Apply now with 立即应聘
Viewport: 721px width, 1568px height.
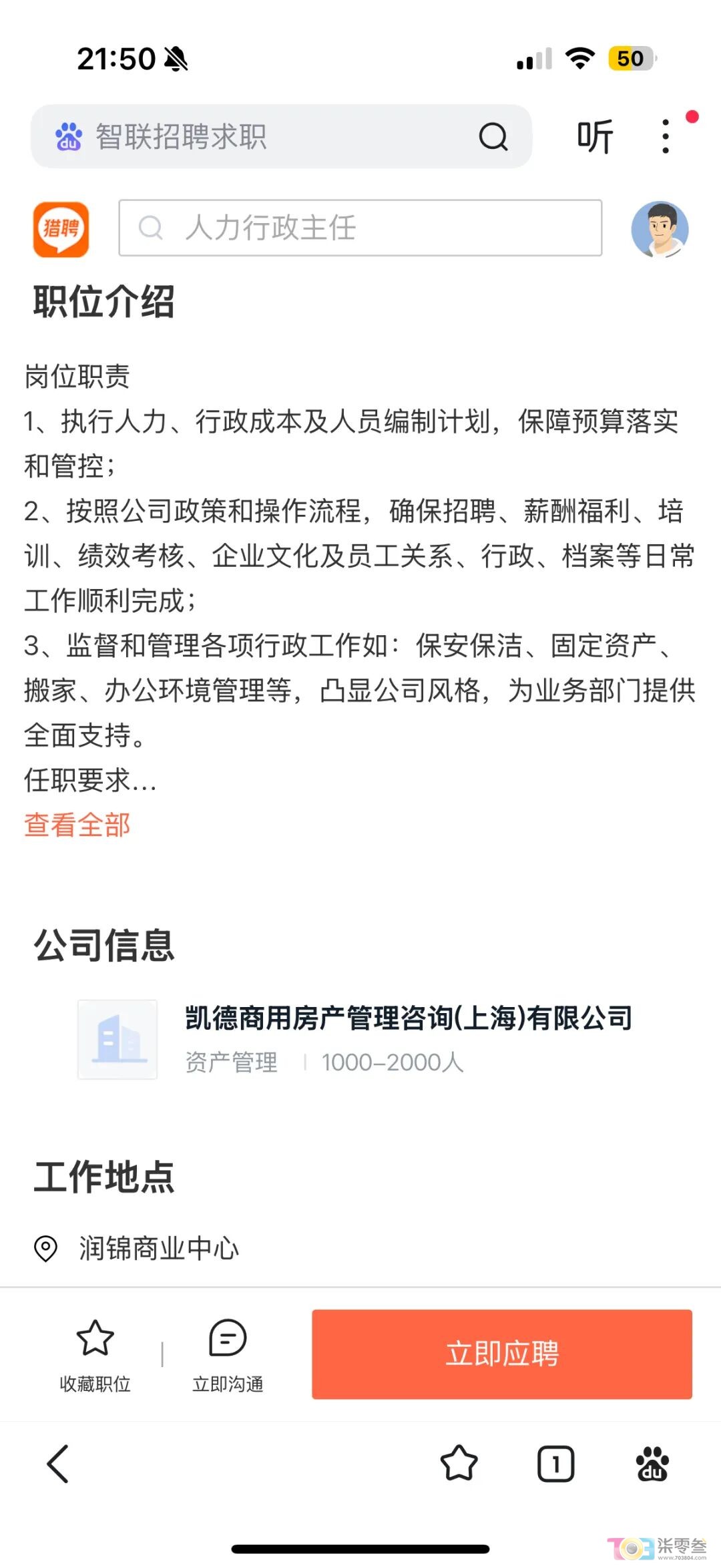pyautogui.click(x=502, y=1354)
